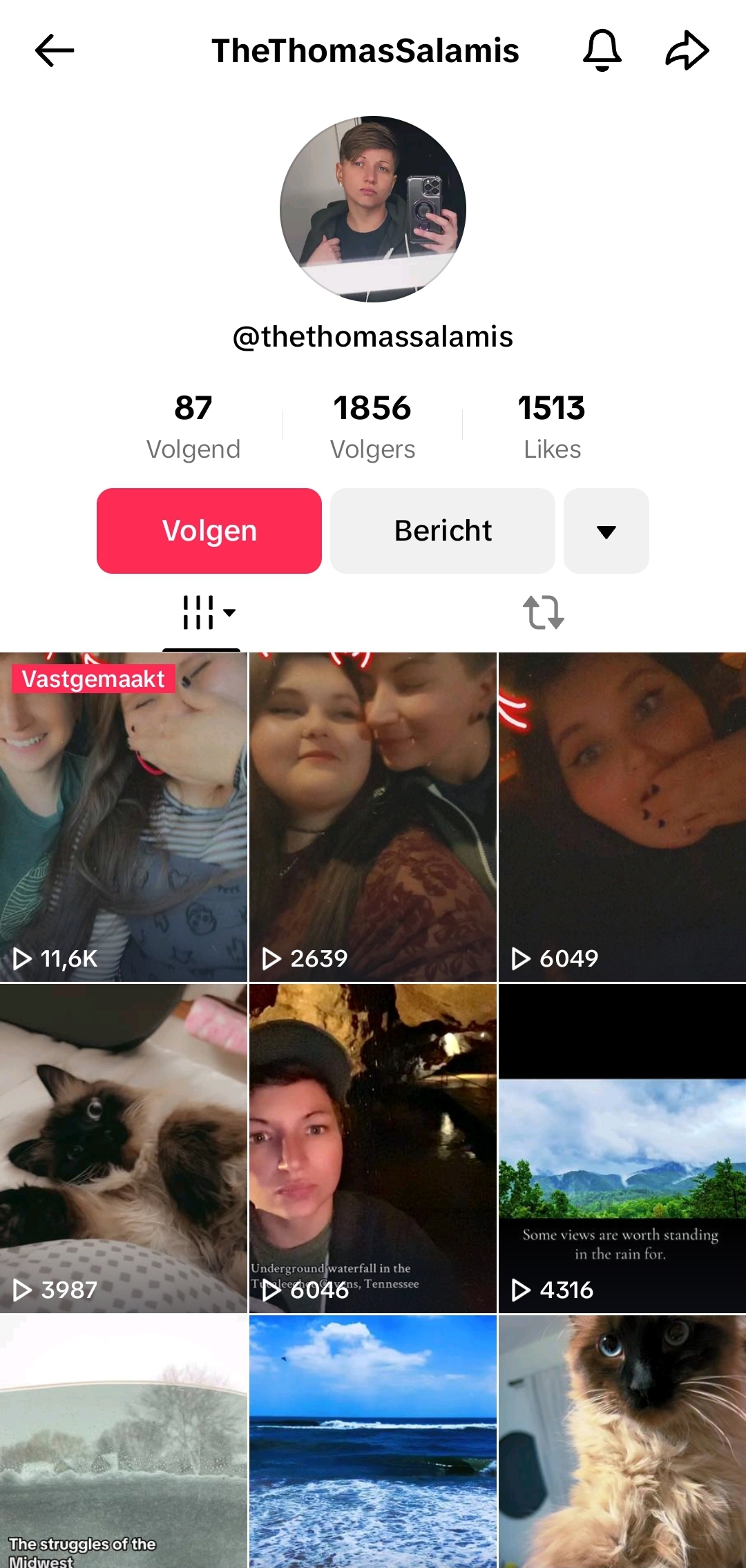Open the notifications bell
This screenshot has height=1568, width=746.
coord(602,50)
